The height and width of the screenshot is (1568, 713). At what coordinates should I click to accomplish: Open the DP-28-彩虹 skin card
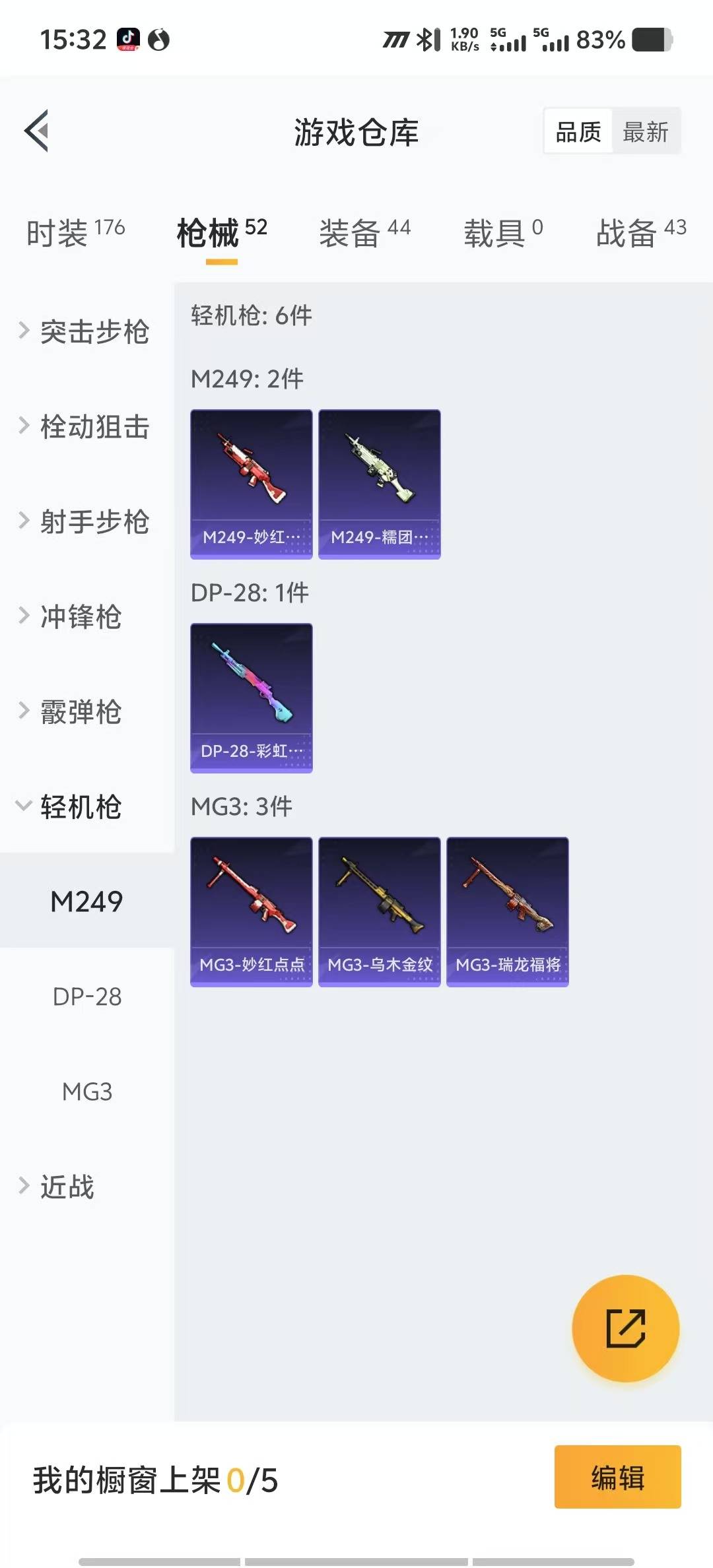[251, 698]
